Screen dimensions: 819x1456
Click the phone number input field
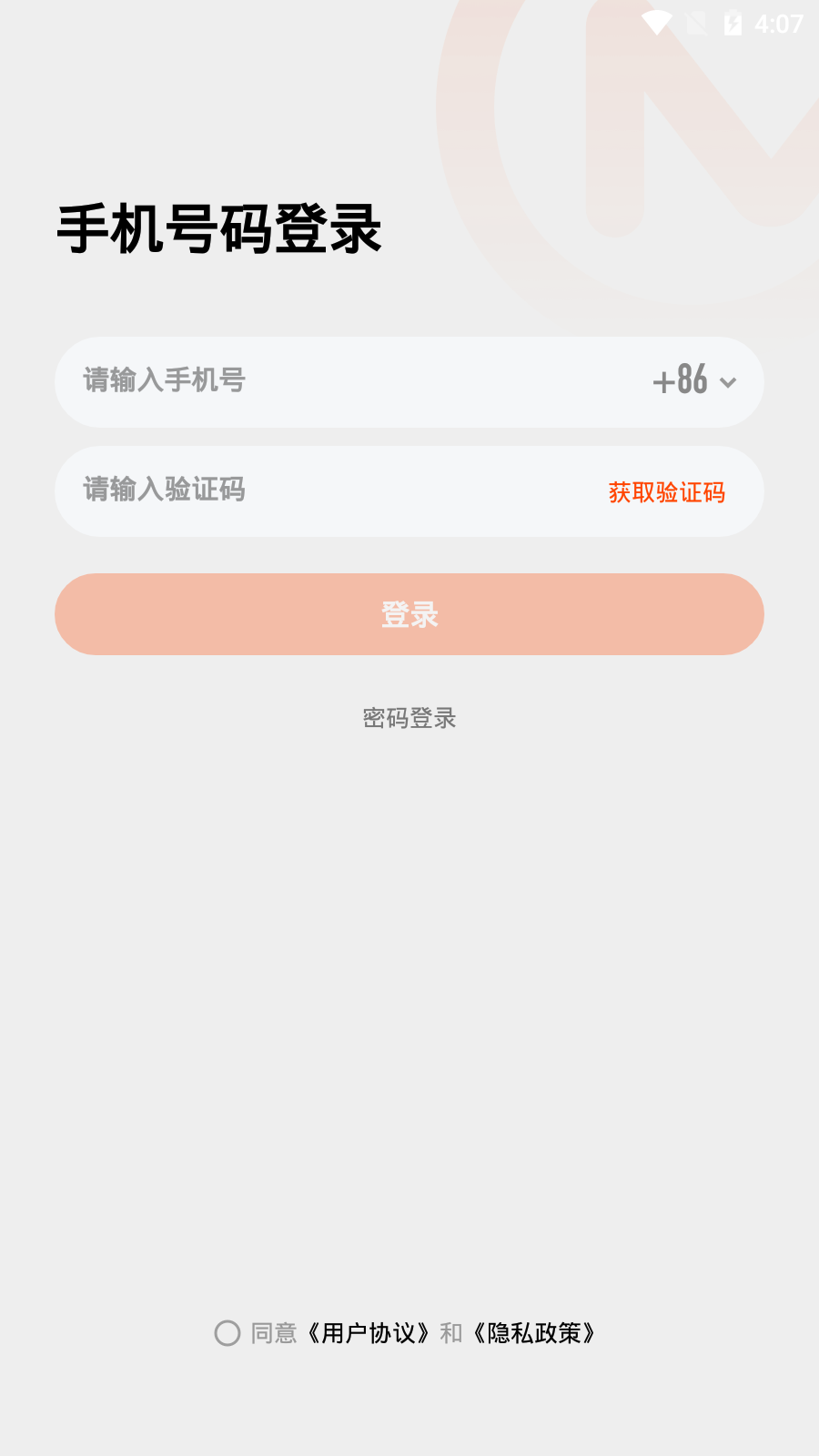(318, 382)
